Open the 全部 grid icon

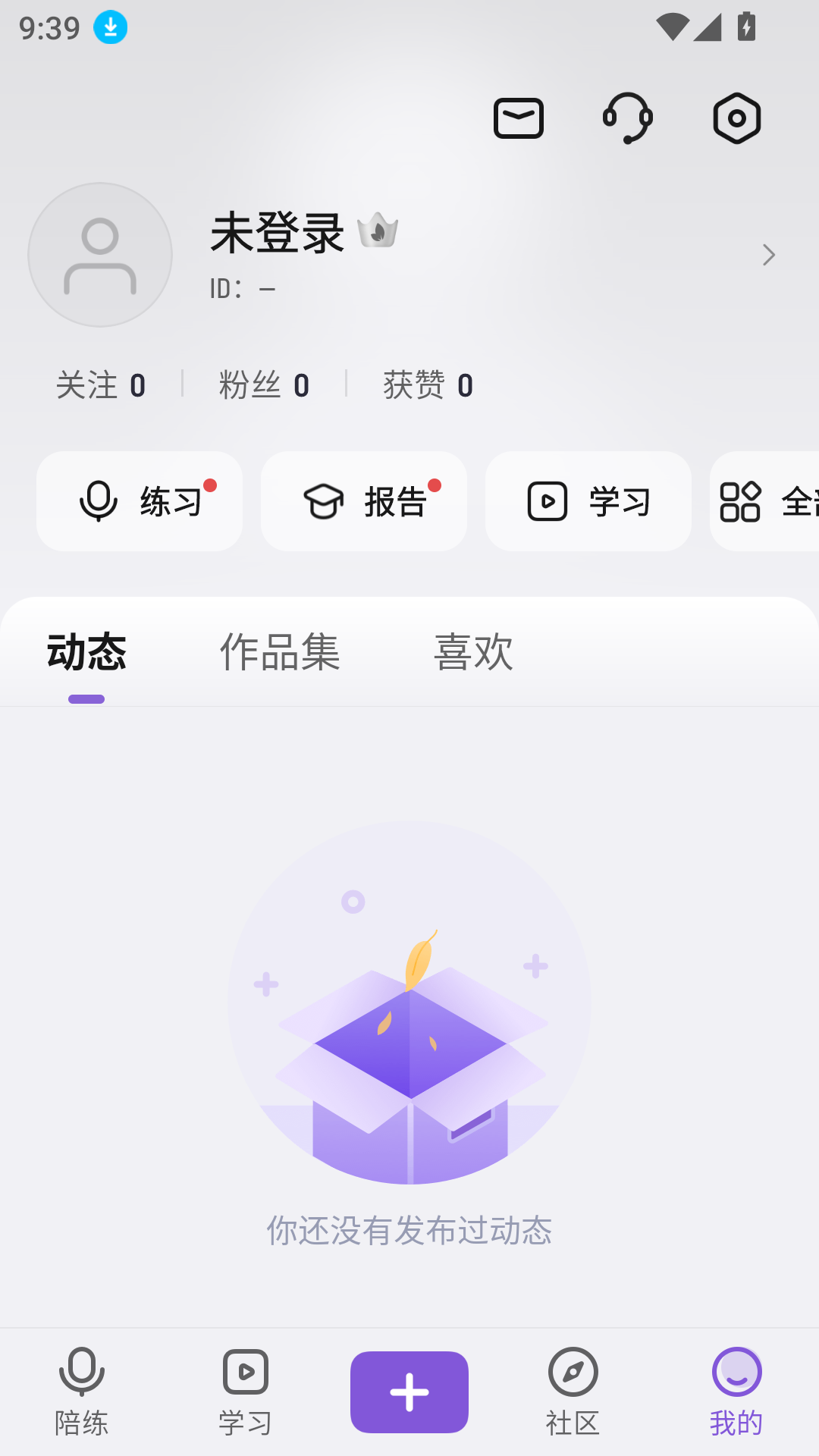tap(740, 500)
